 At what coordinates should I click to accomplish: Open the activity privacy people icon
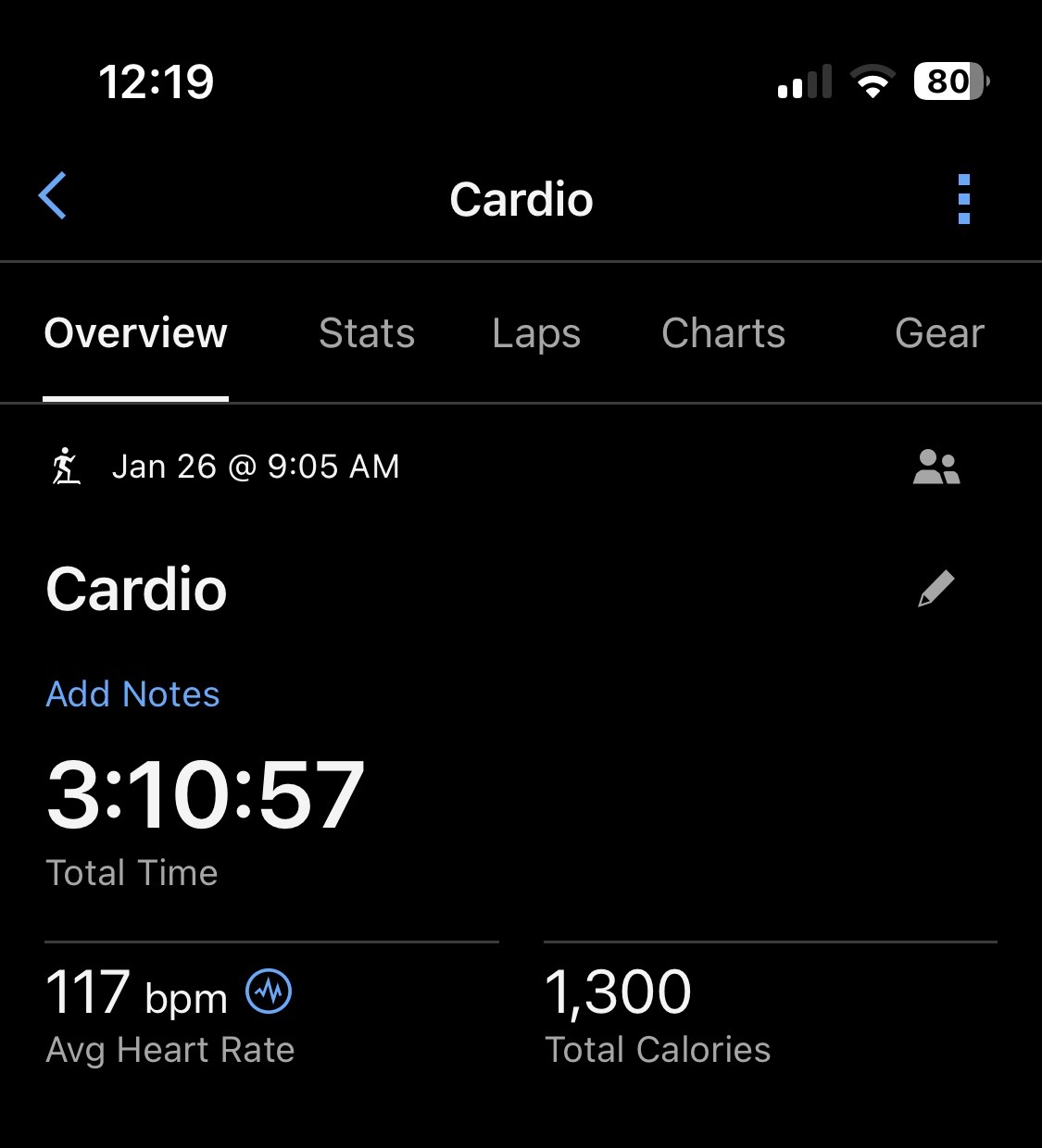tap(935, 468)
